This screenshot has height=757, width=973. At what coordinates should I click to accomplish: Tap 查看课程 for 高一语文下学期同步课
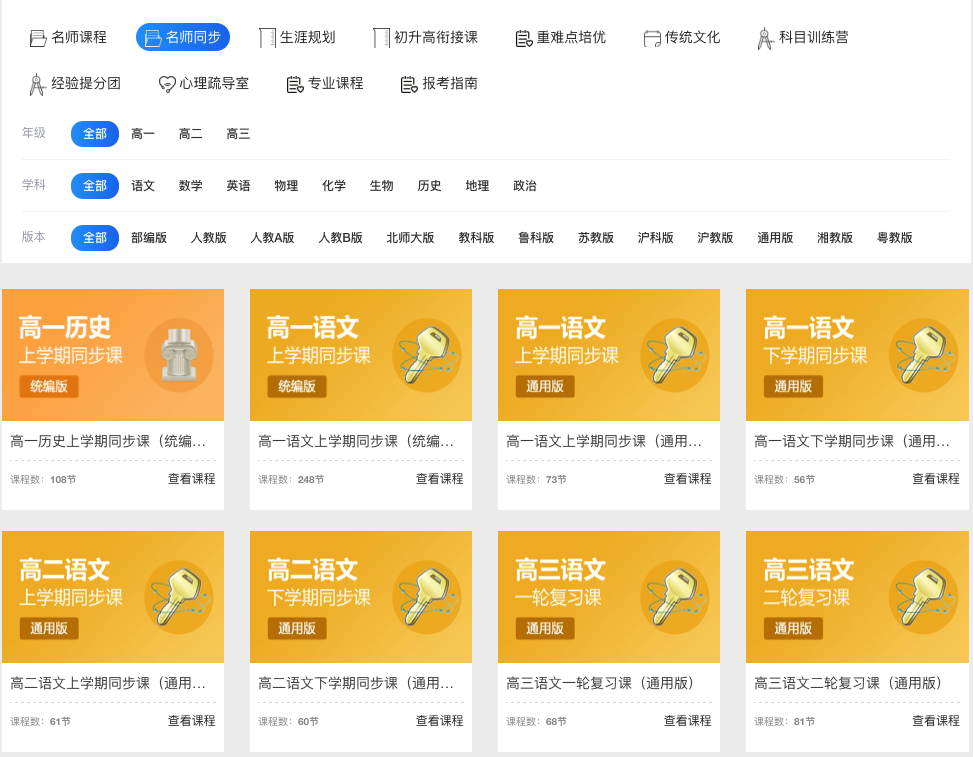[935, 479]
